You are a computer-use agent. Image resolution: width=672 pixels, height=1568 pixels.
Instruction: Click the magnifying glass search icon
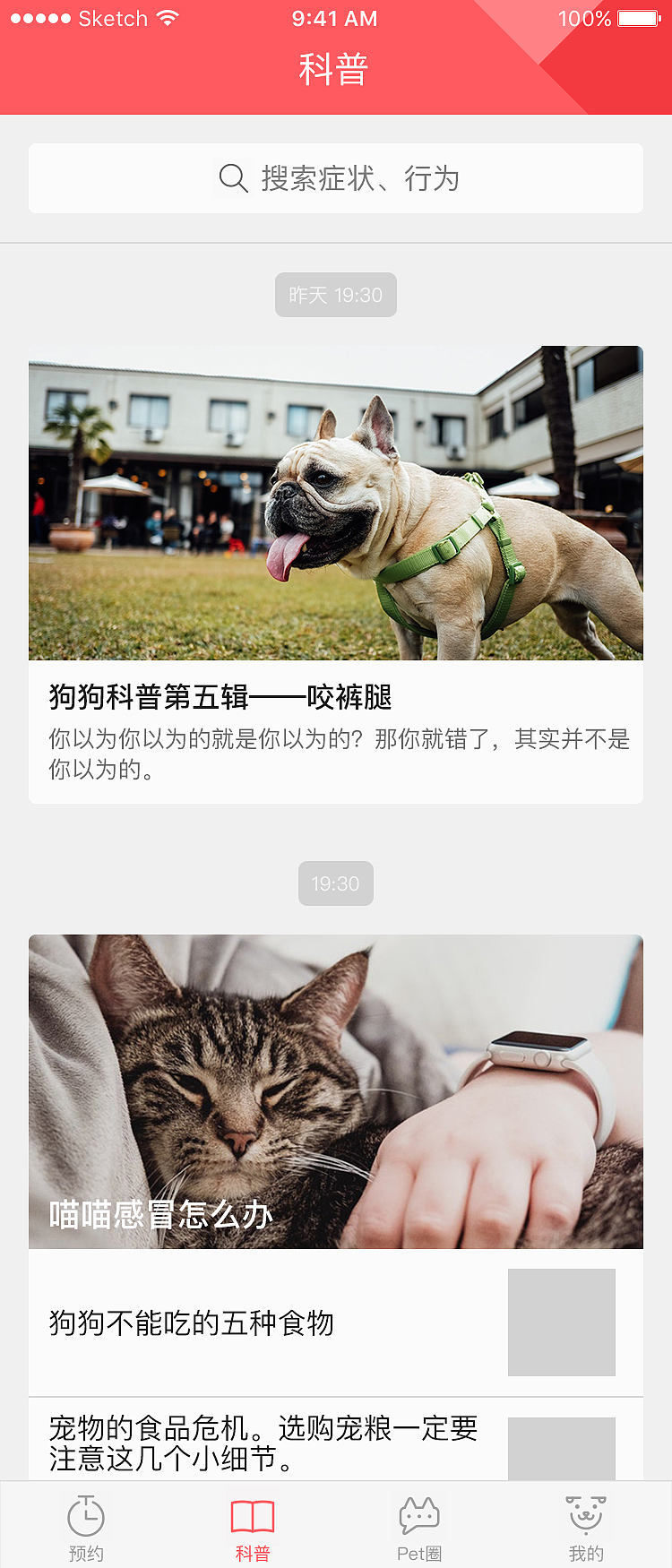[233, 178]
